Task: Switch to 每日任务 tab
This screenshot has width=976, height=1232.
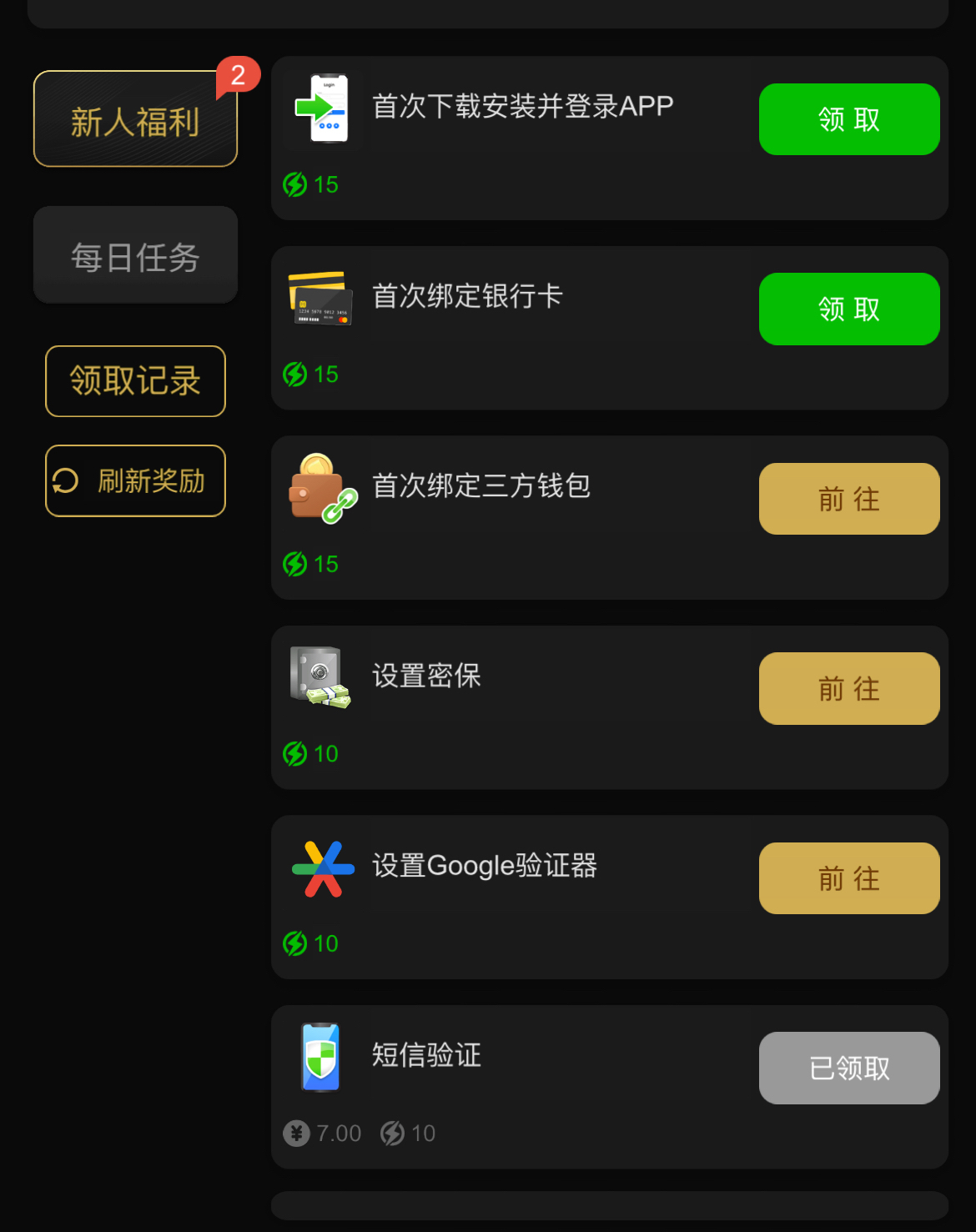Action: coord(135,256)
